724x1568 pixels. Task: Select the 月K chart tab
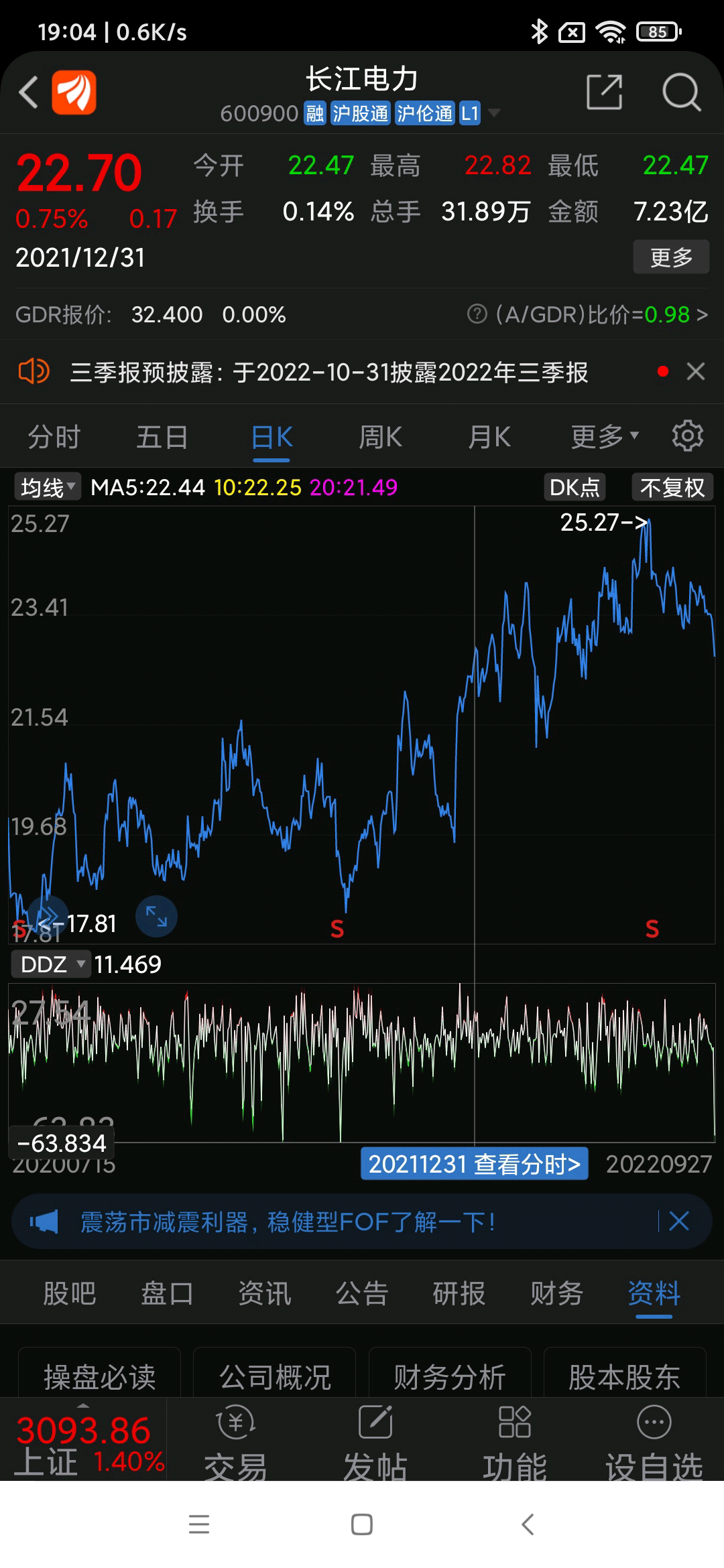[x=489, y=437]
